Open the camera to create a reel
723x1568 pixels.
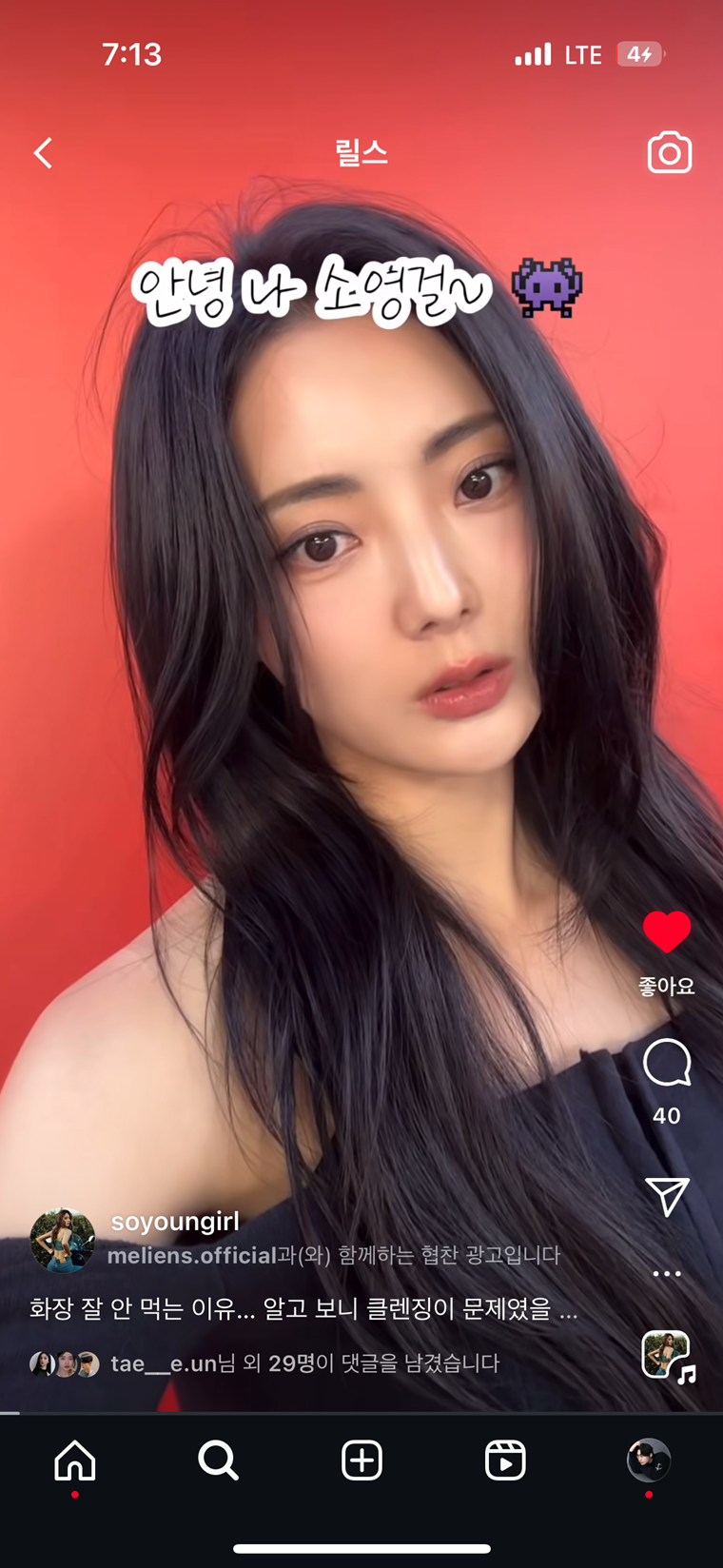click(x=670, y=152)
